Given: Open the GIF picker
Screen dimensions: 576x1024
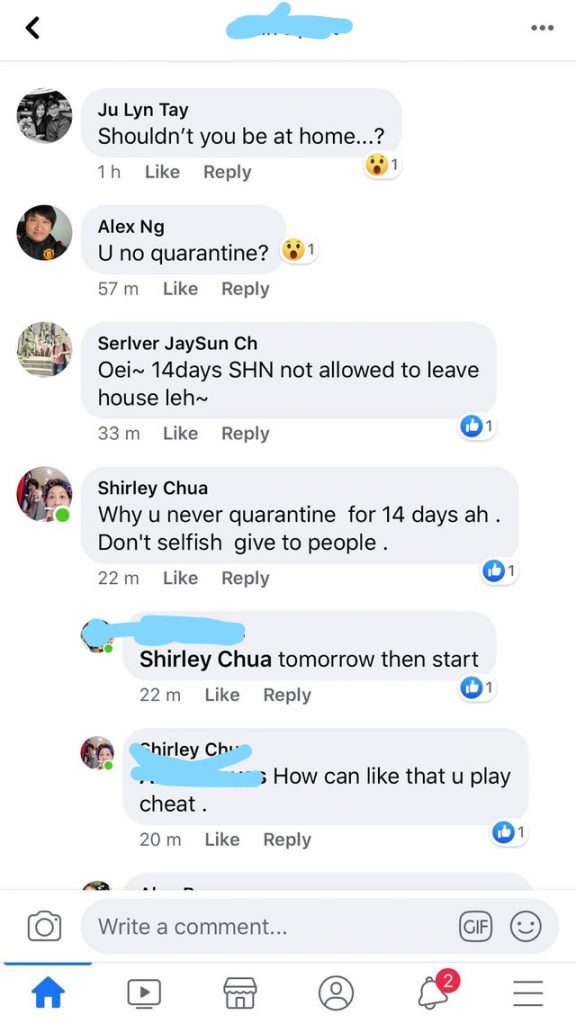Looking at the screenshot, I should pos(477,926).
